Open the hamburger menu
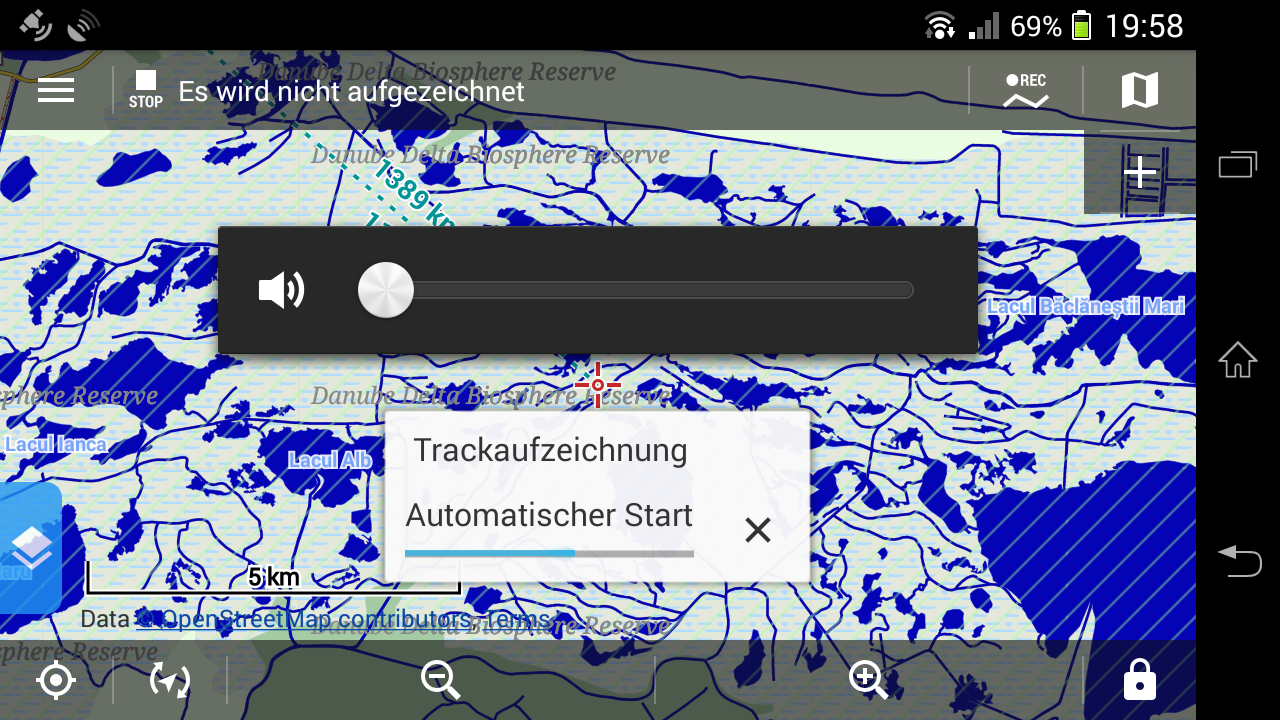 pyautogui.click(x=56, y=91)
